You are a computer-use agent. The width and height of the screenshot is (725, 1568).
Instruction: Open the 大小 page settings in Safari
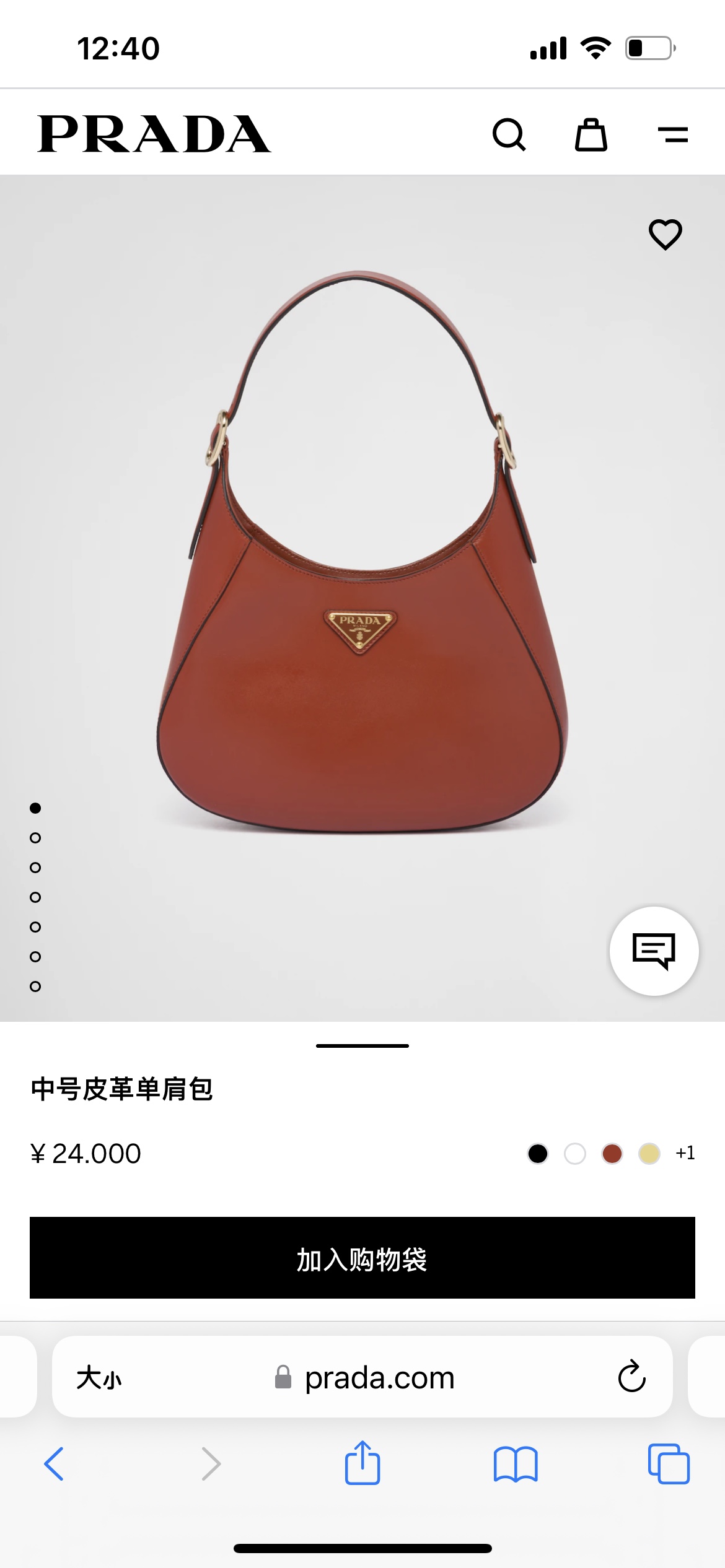tap(99, 1378)
